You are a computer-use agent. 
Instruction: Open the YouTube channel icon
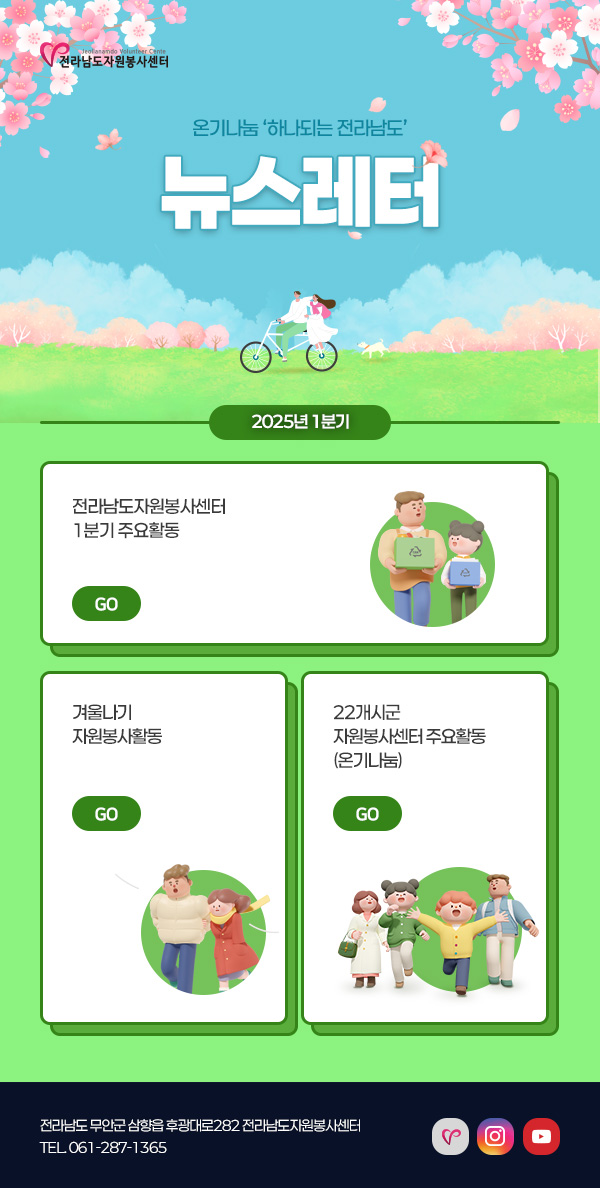541,1137
